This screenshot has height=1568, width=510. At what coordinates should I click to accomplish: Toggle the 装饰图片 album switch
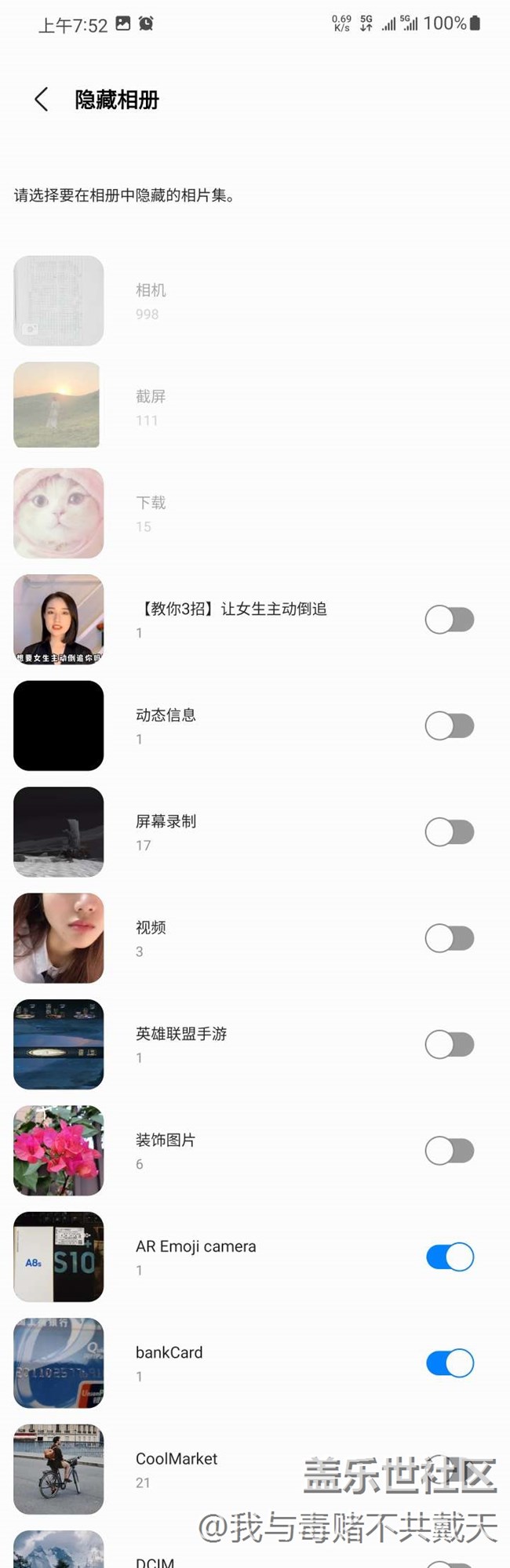point(450,1151)
